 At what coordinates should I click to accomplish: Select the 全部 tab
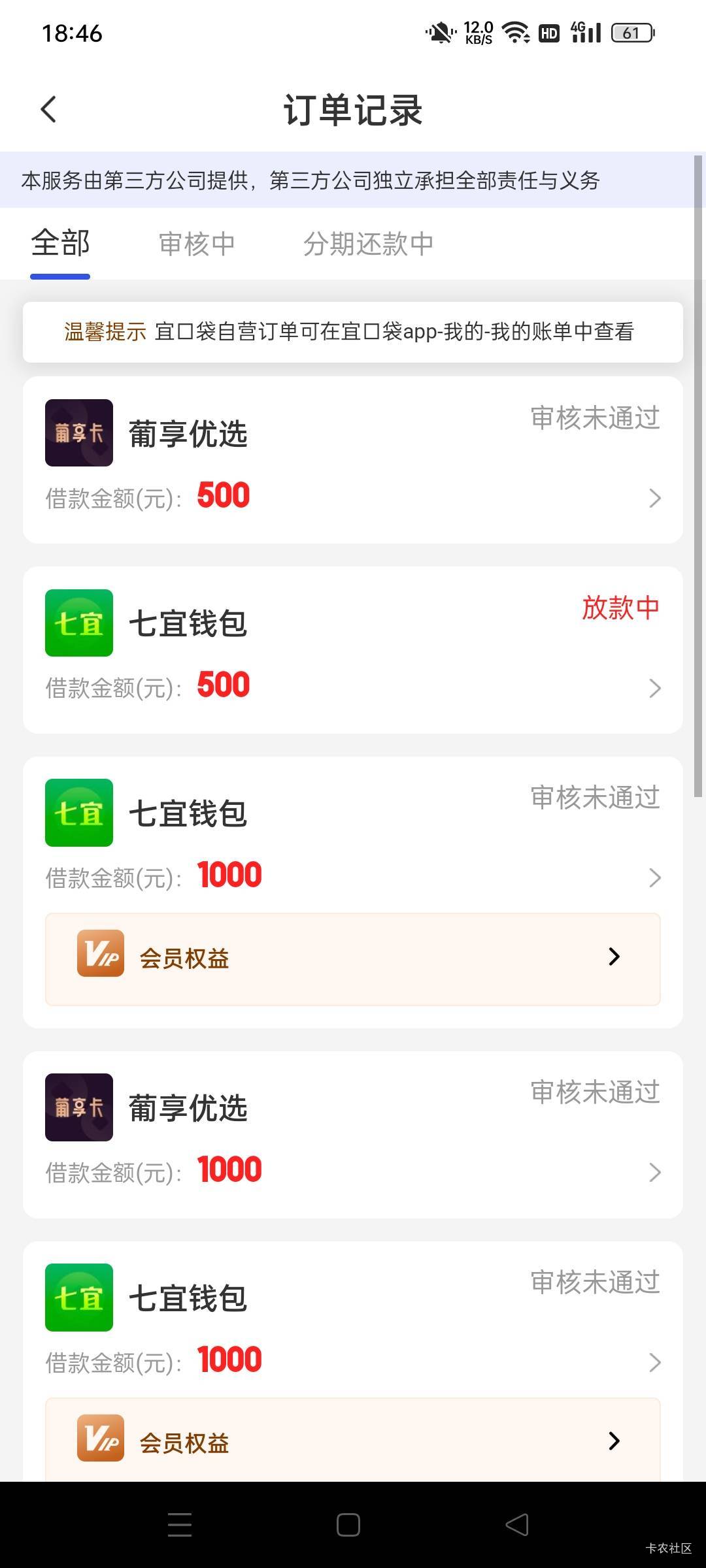coord(60,244)
